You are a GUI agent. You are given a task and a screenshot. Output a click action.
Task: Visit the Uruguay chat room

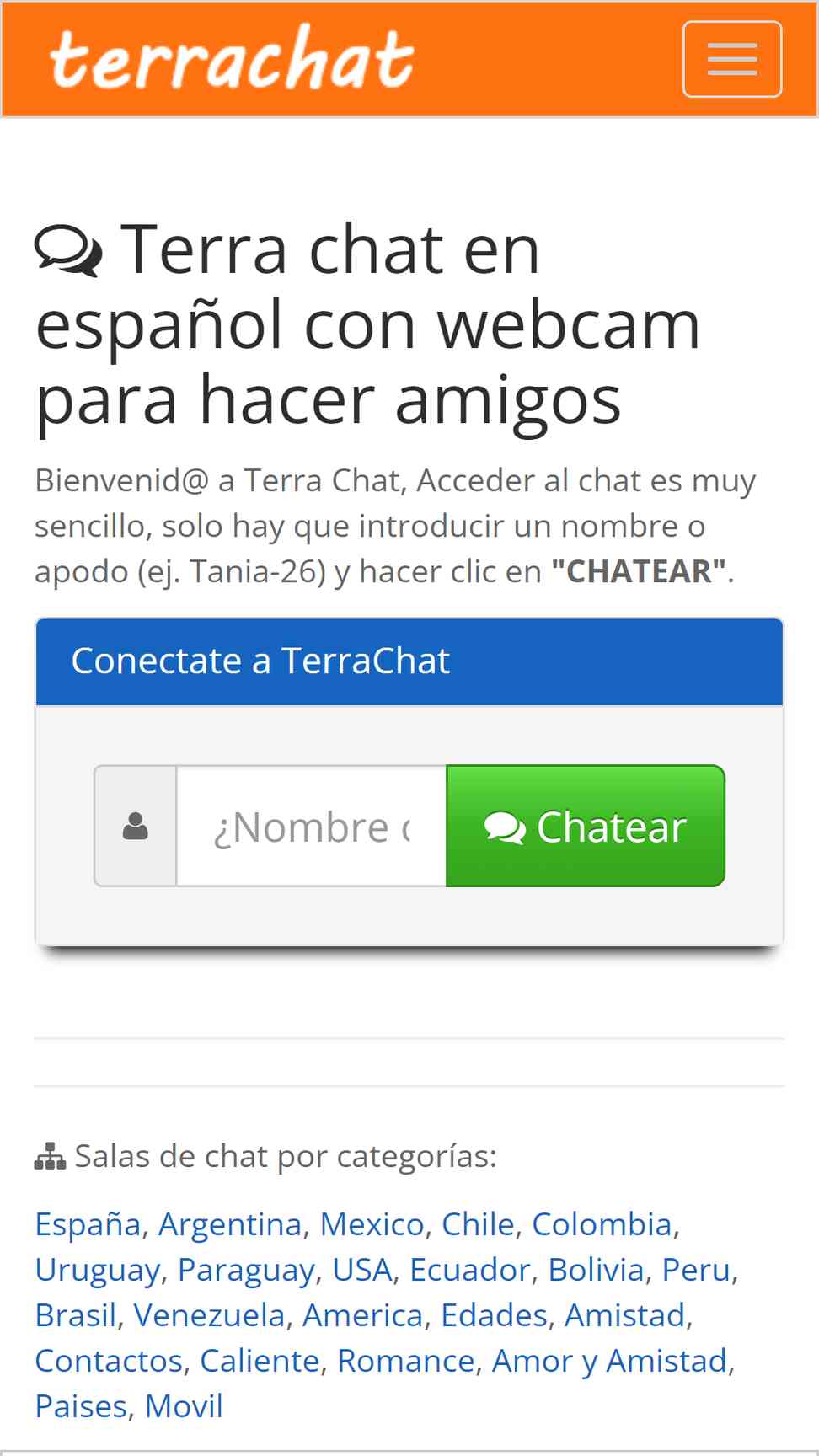click(97, 1270)
